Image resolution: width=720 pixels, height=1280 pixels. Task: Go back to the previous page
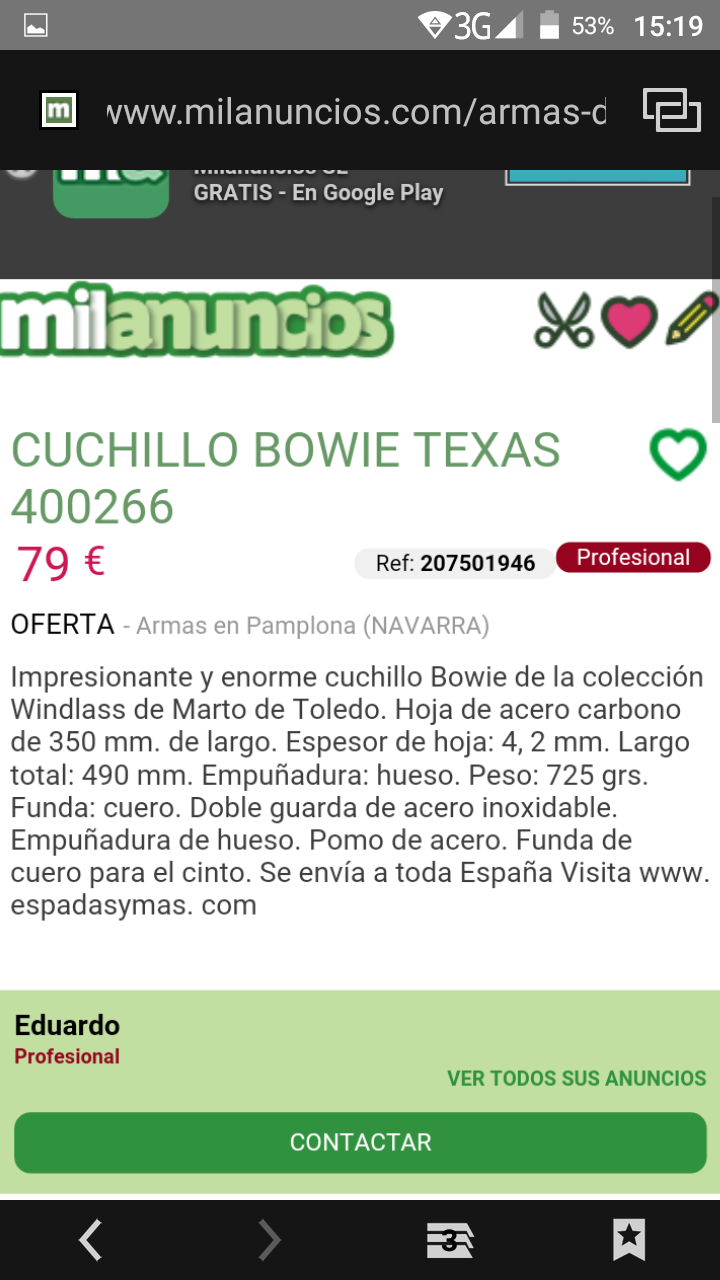pyautogui.click(x=90, y=1241)
